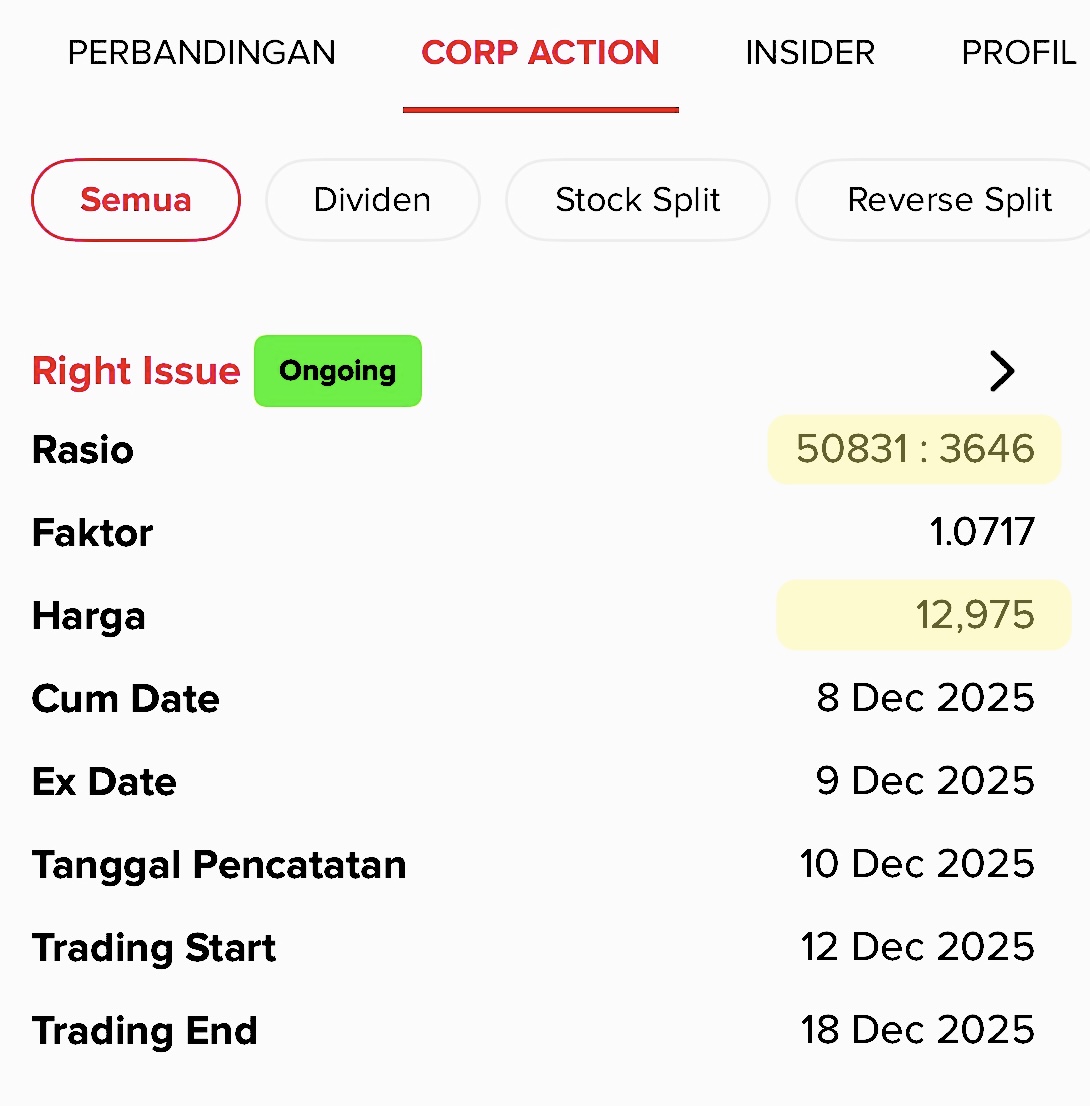Viewport: 1090px width, 1106px height.
Task: Open the PERBANDINGAN tab
Action: point(201,53)
